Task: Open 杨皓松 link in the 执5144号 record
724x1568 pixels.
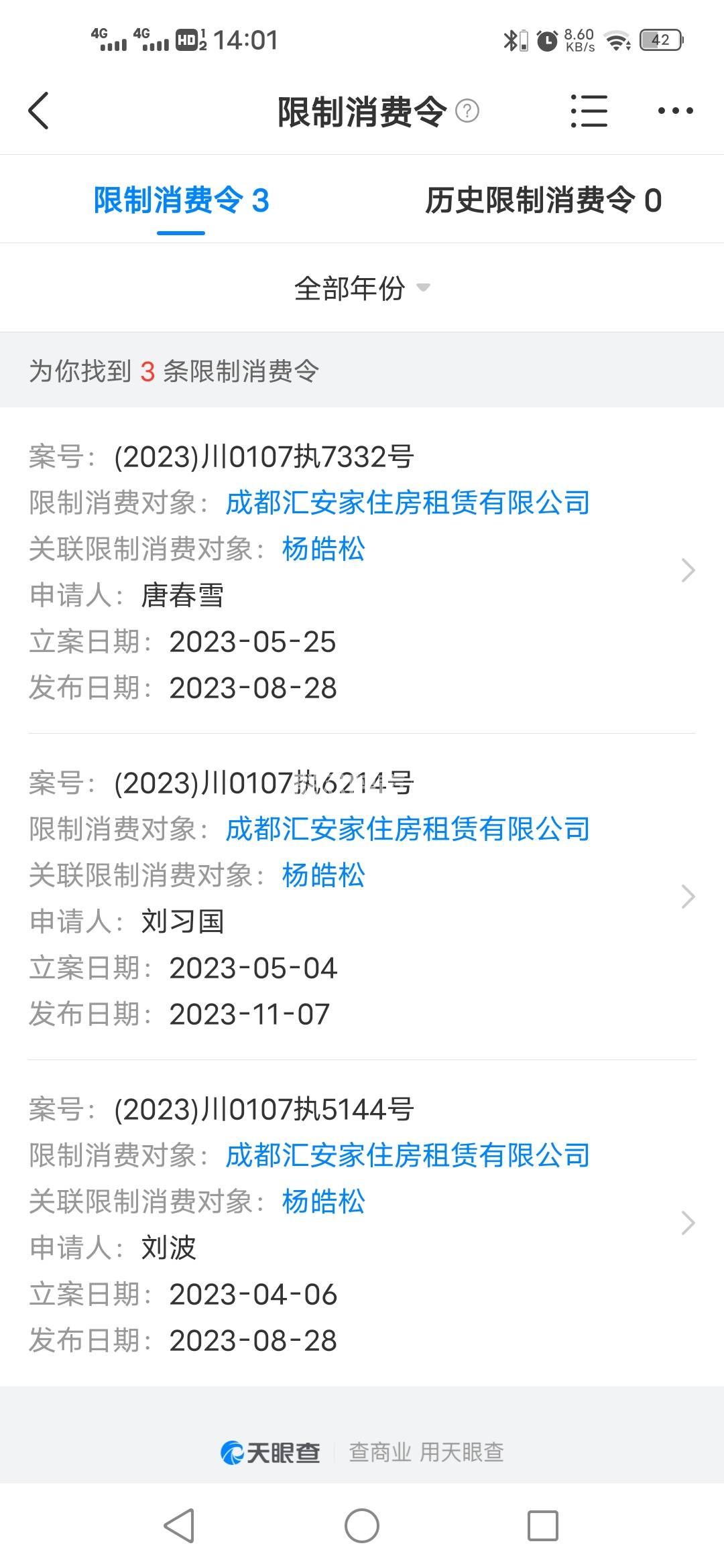Action: (x=323, y=1201)
